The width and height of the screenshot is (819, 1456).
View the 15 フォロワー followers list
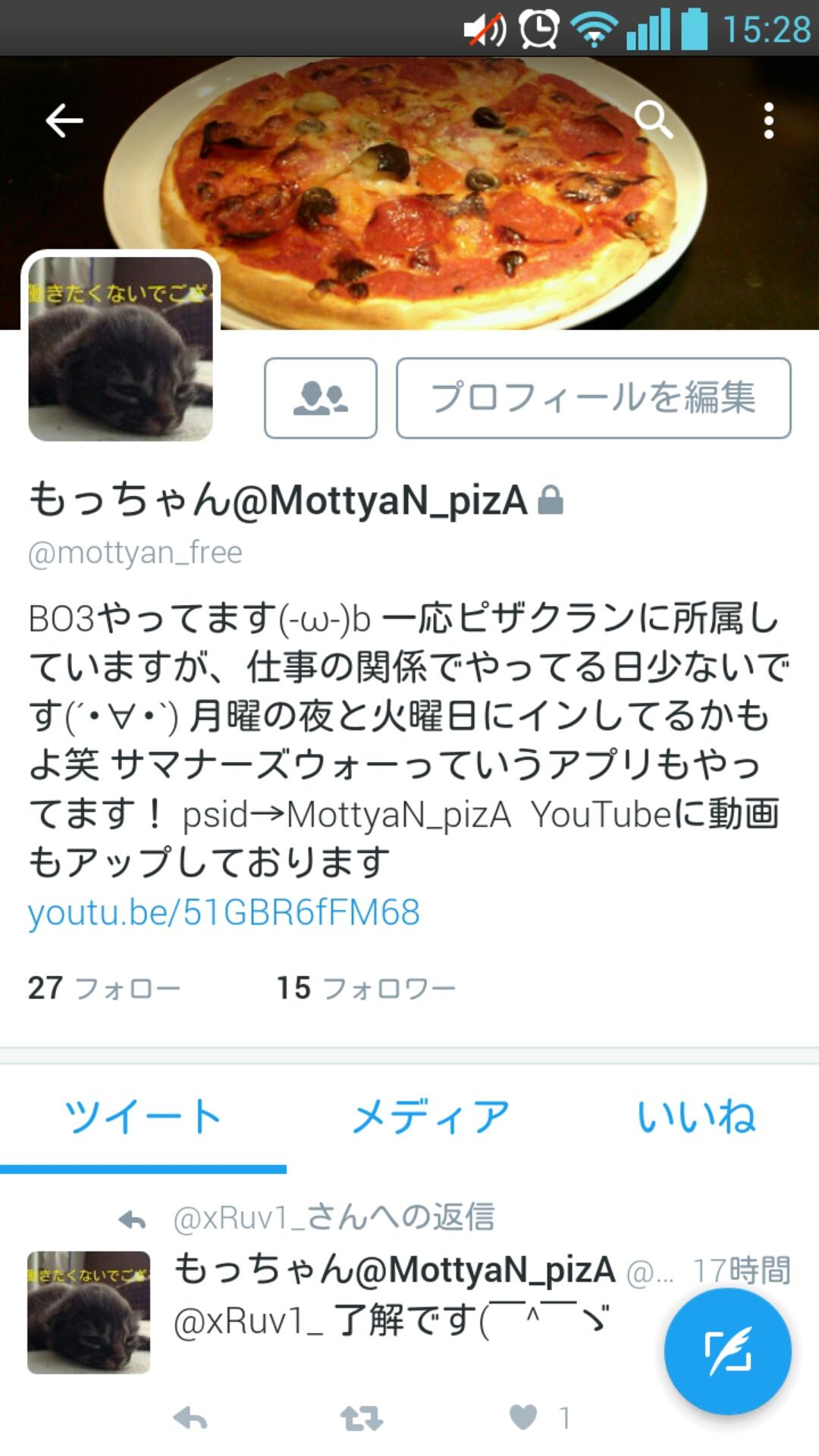click(366, 988)
